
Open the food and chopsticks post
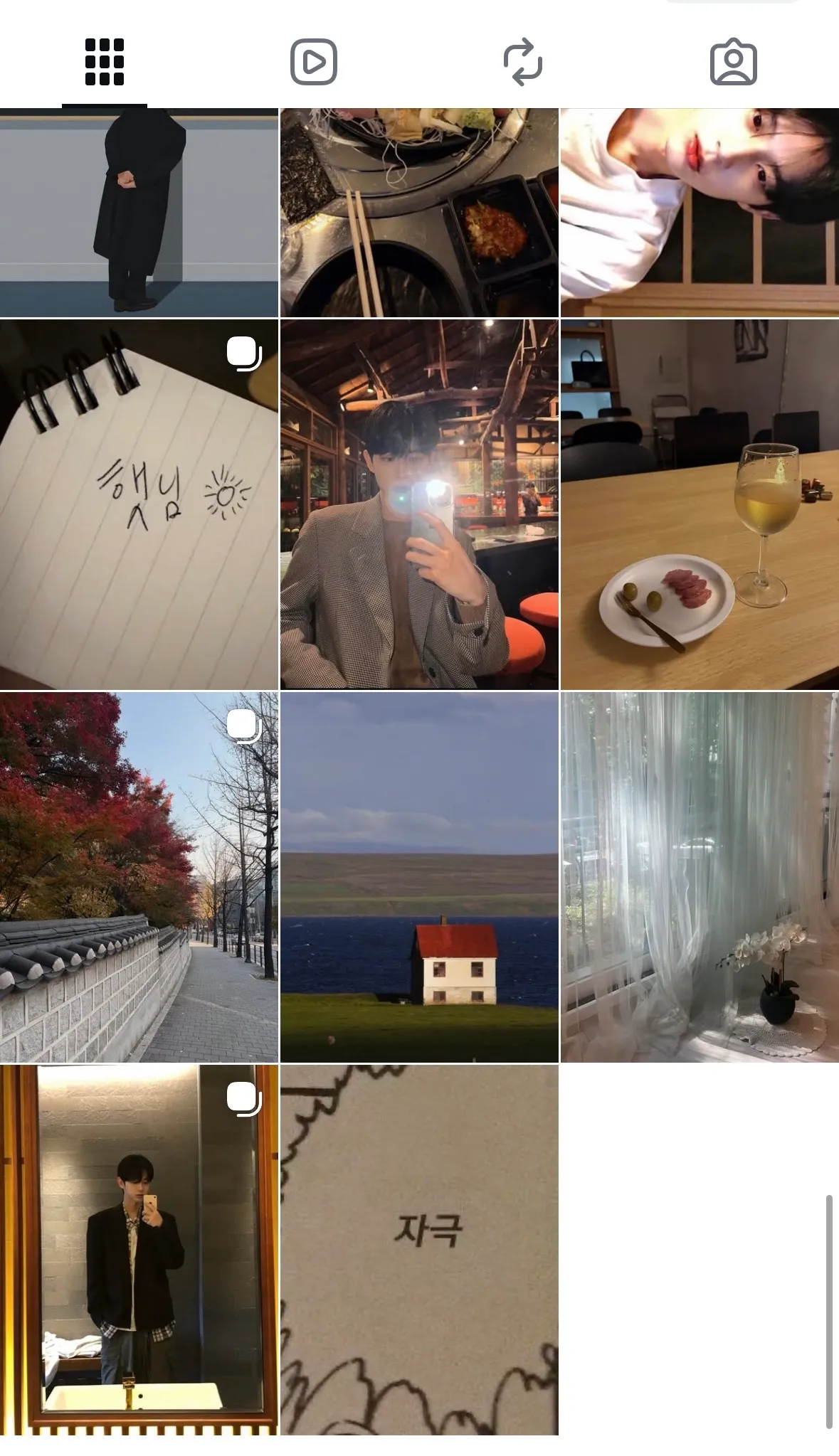(x=419, y=212)
